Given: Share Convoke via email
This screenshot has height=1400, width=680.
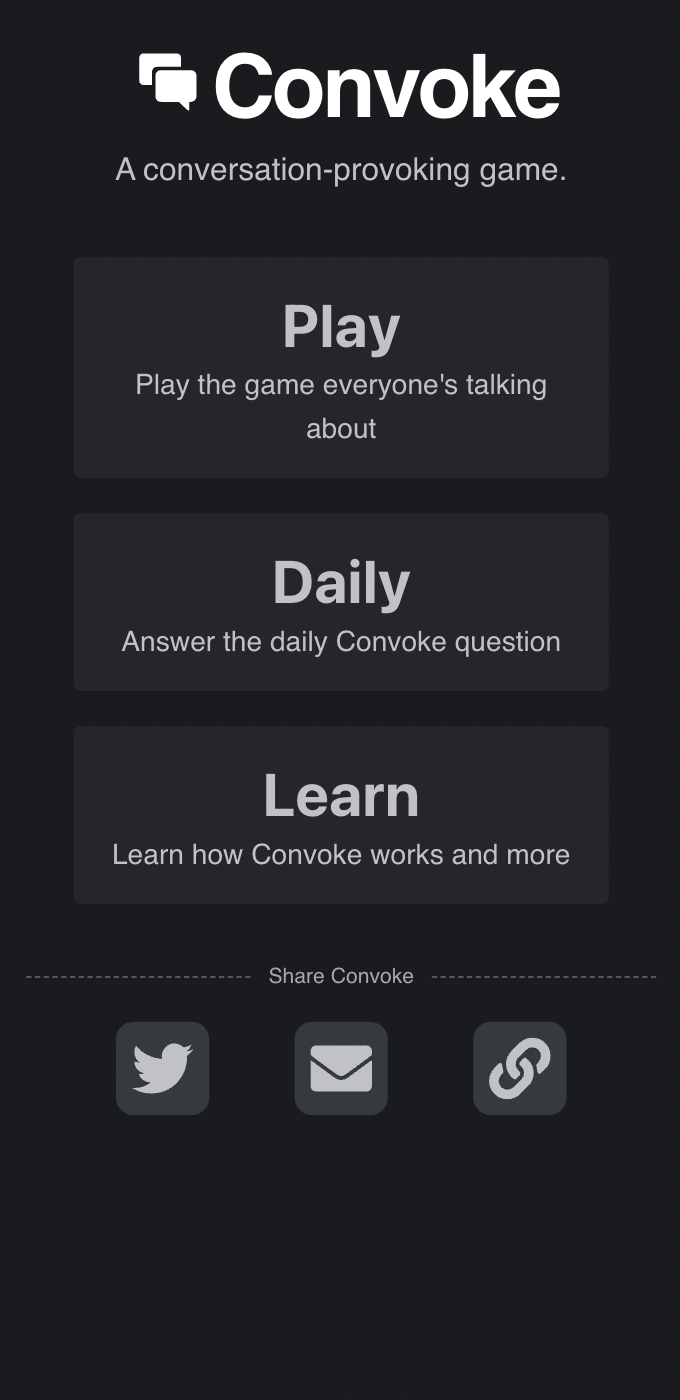Looking at the screenshot, I should tap(341, 1068).
